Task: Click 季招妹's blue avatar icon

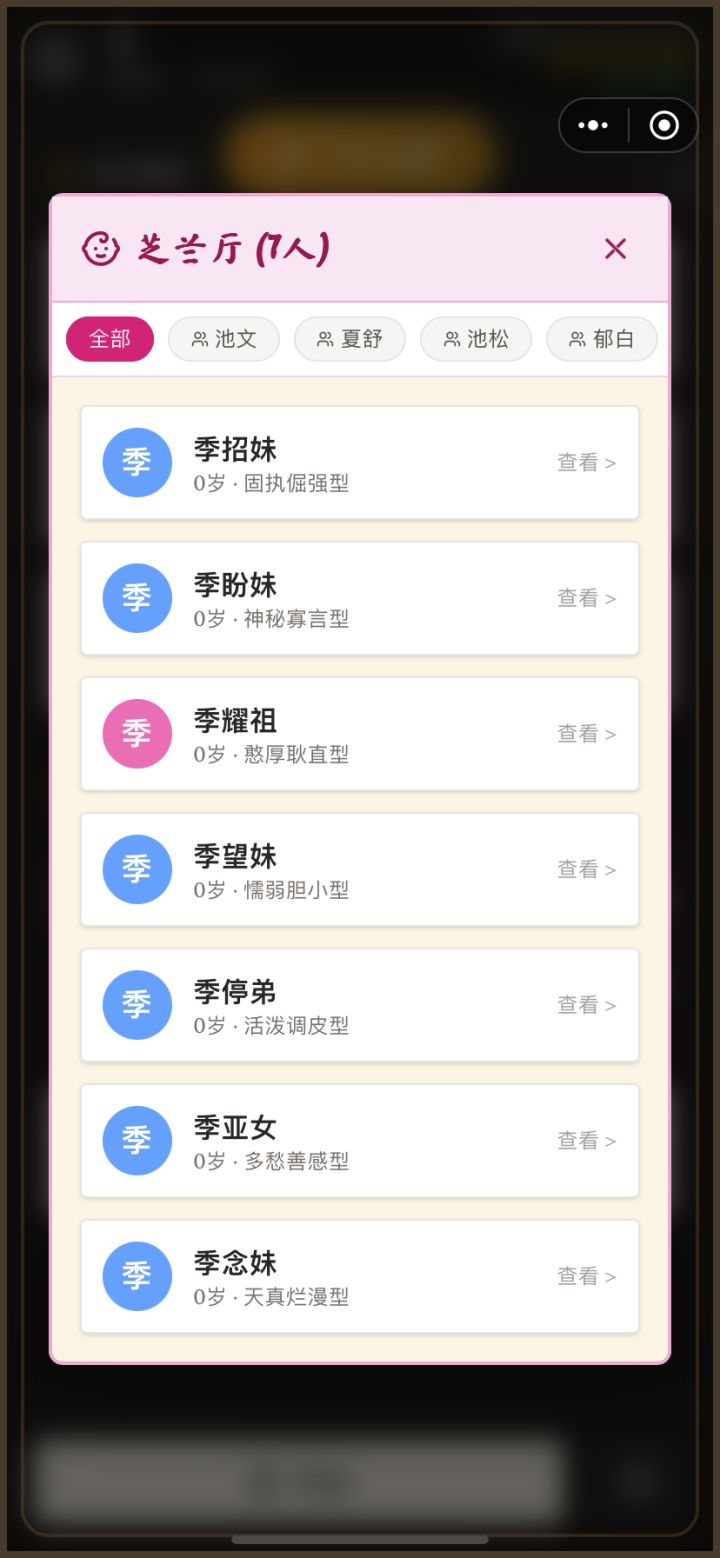Action: [x=136, y=462]
